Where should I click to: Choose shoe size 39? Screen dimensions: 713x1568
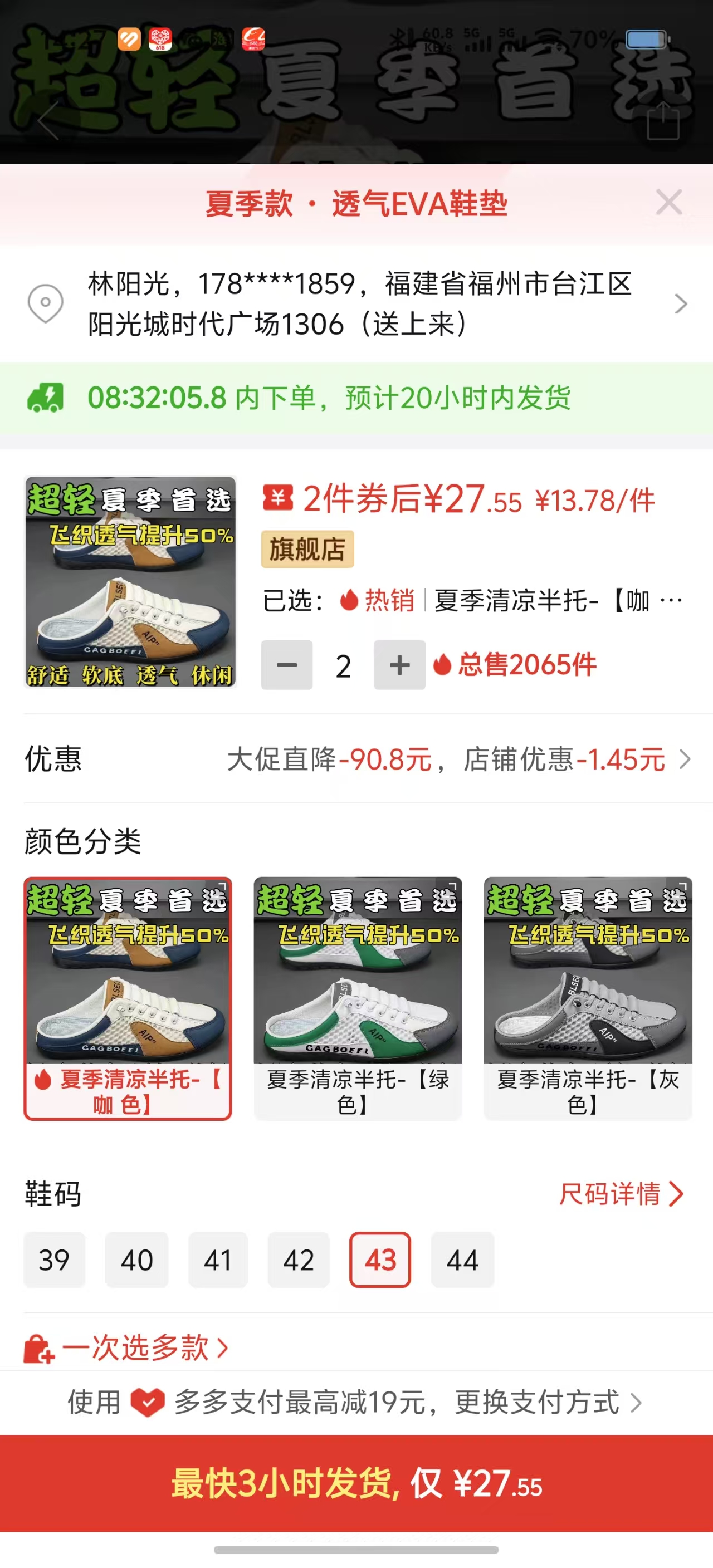point(54,1260)
